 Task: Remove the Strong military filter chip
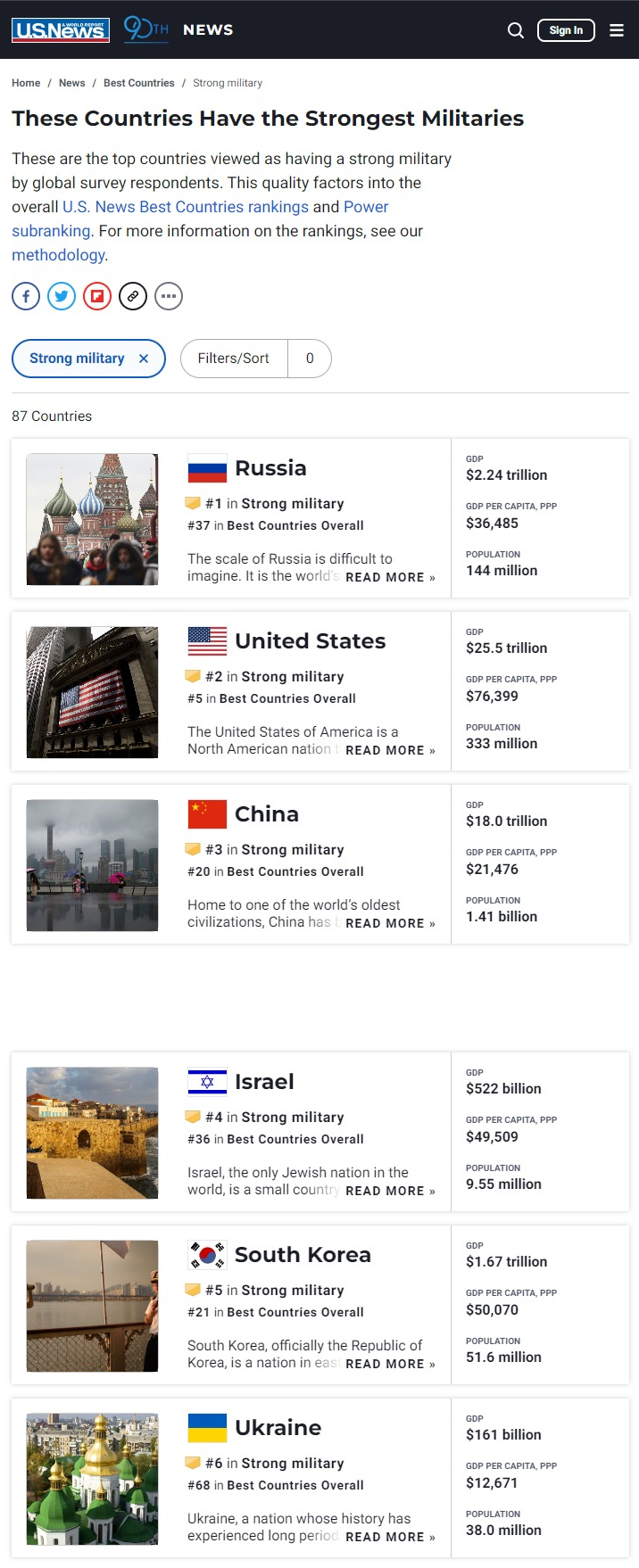pos(144,359)
